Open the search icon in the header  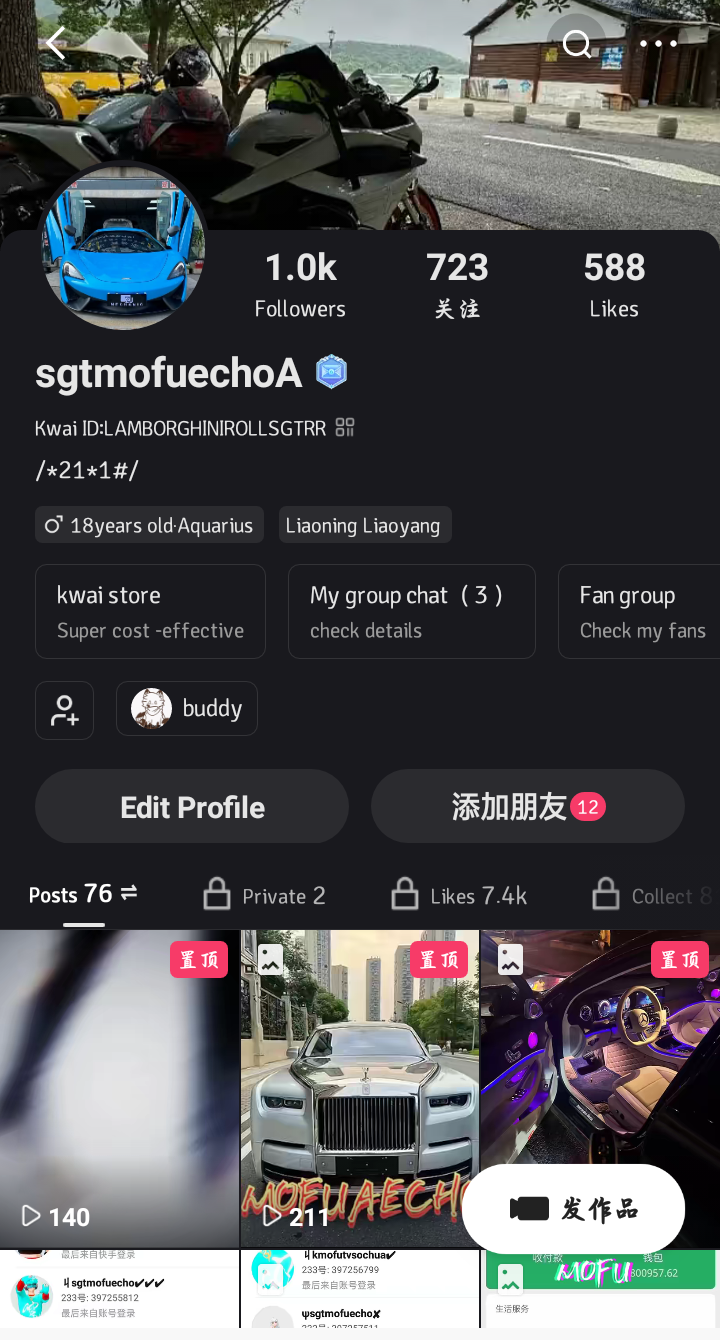click(577, 43)
